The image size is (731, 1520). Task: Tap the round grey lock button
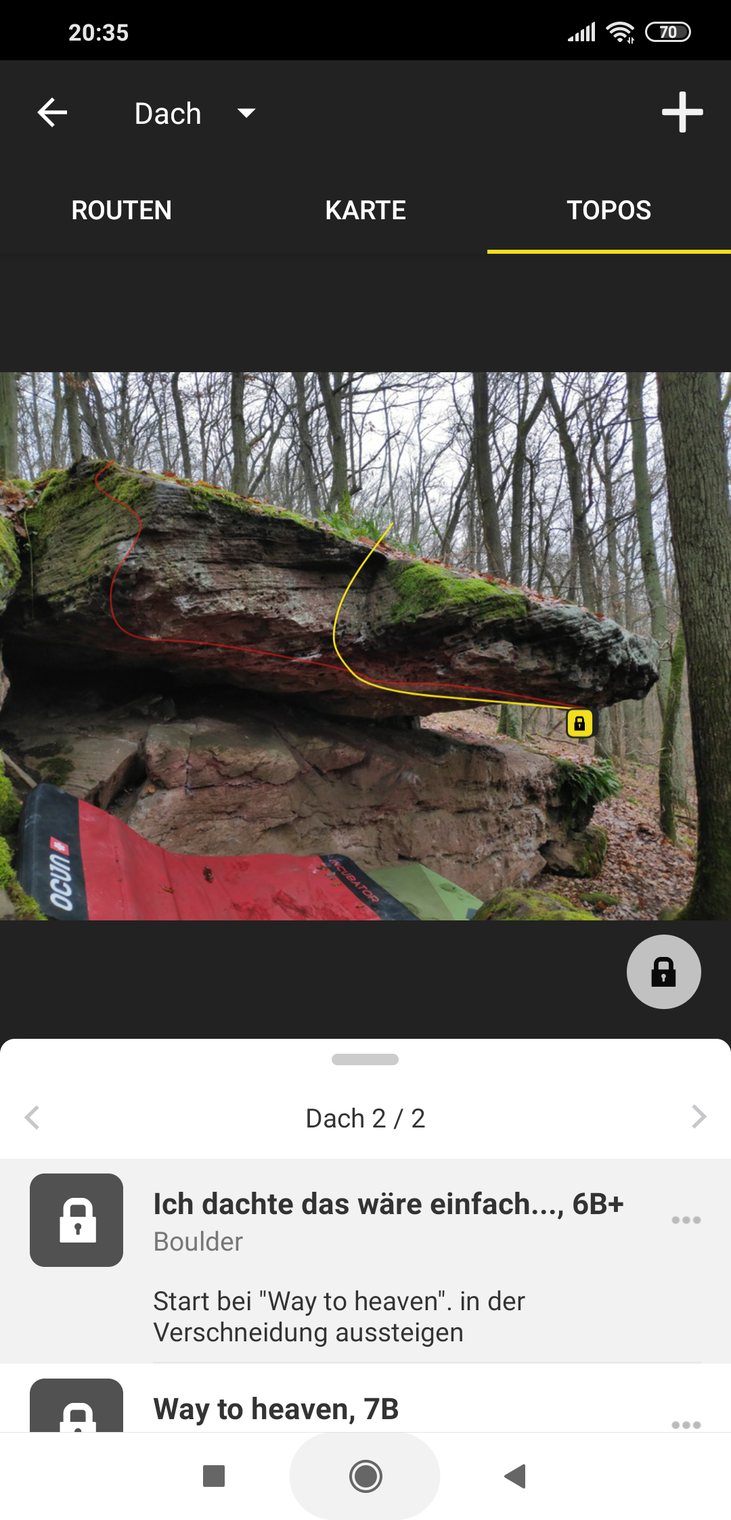663,971
